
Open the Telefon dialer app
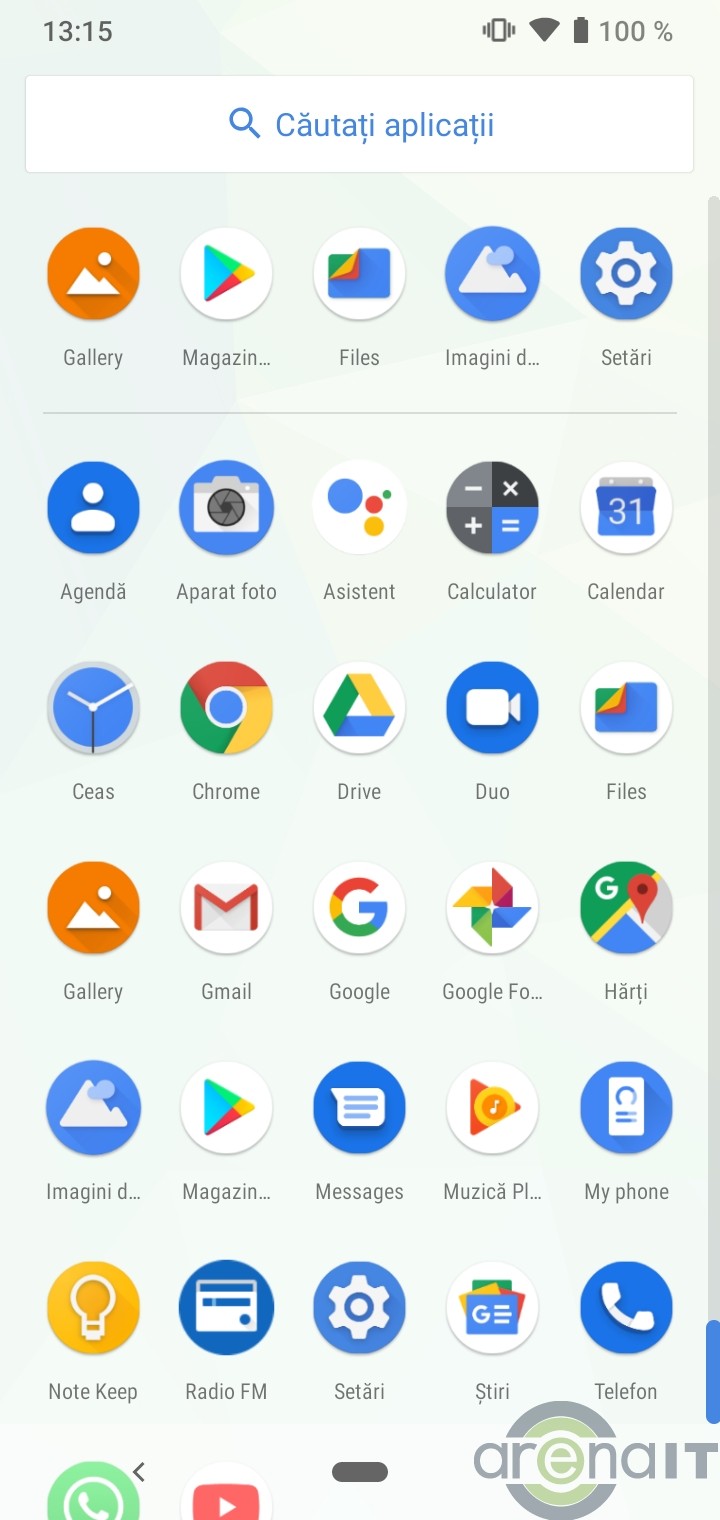click(626, 1307)
